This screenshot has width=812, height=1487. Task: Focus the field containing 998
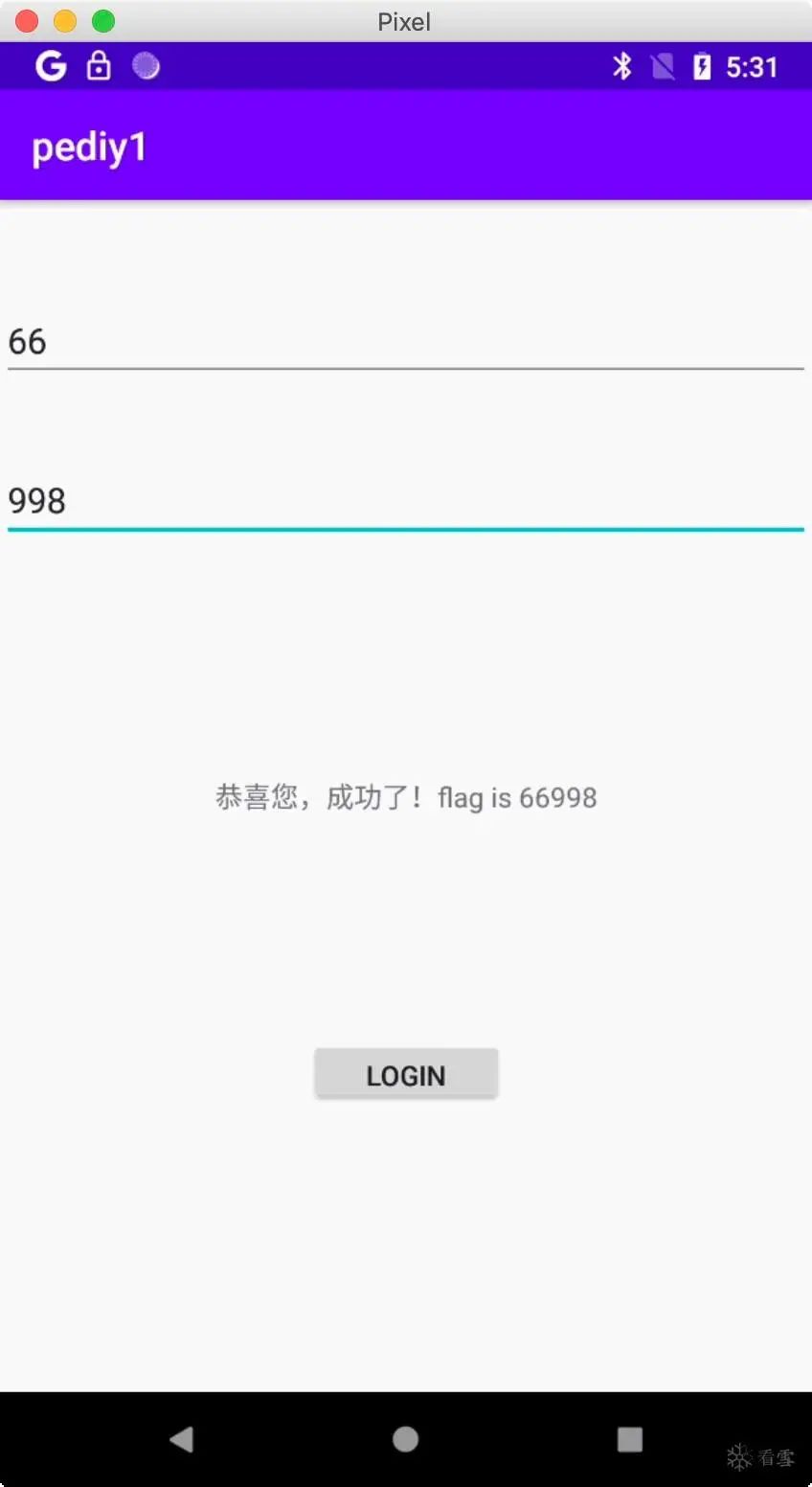(405, 501)
